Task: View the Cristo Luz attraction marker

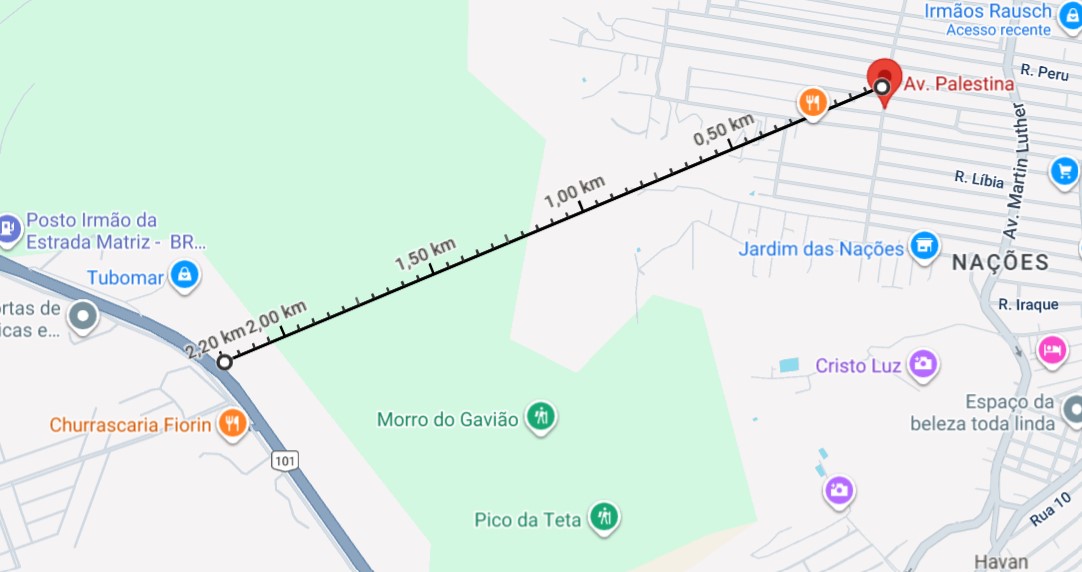Action: click(x=922, y=365)
